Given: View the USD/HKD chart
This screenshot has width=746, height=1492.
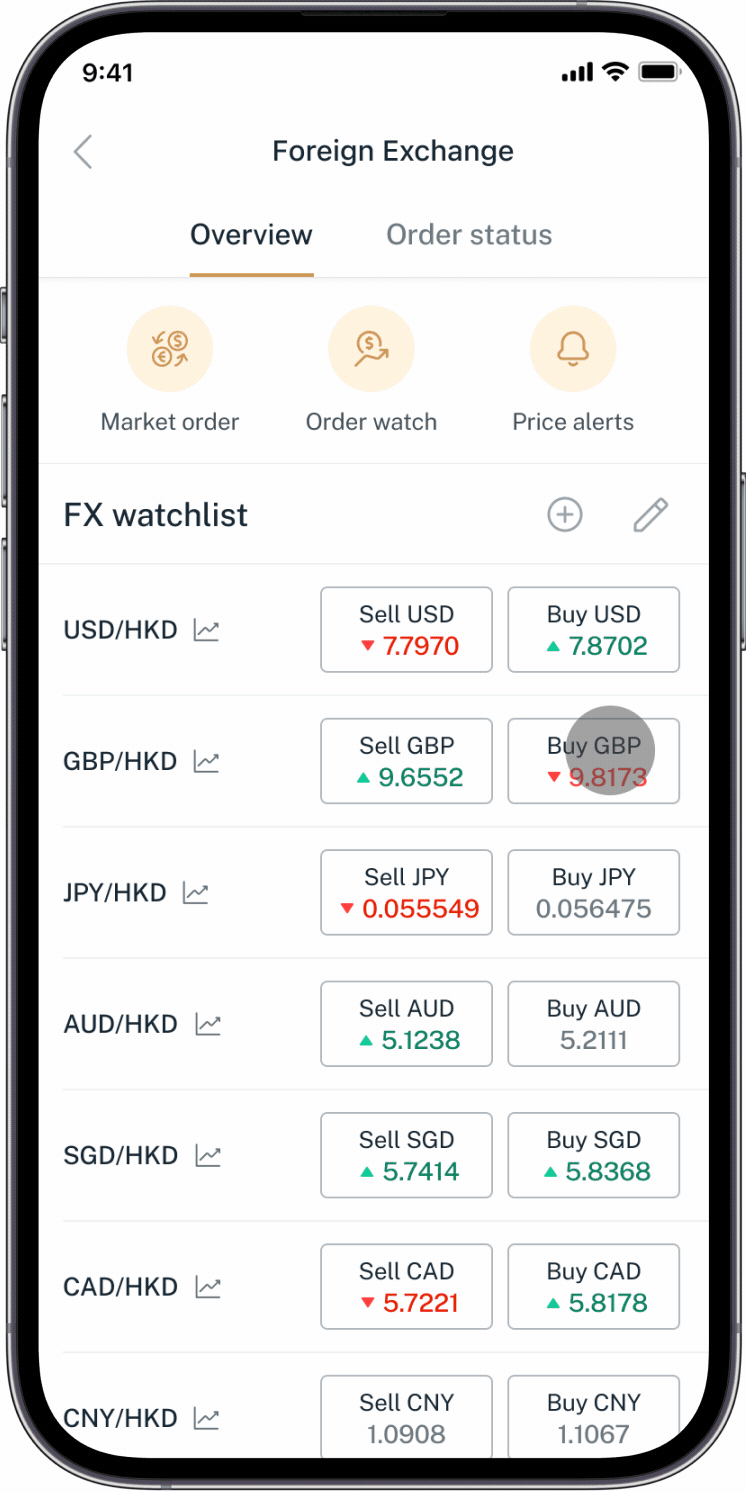Looking at the screenshot, I should coord(207,630).
